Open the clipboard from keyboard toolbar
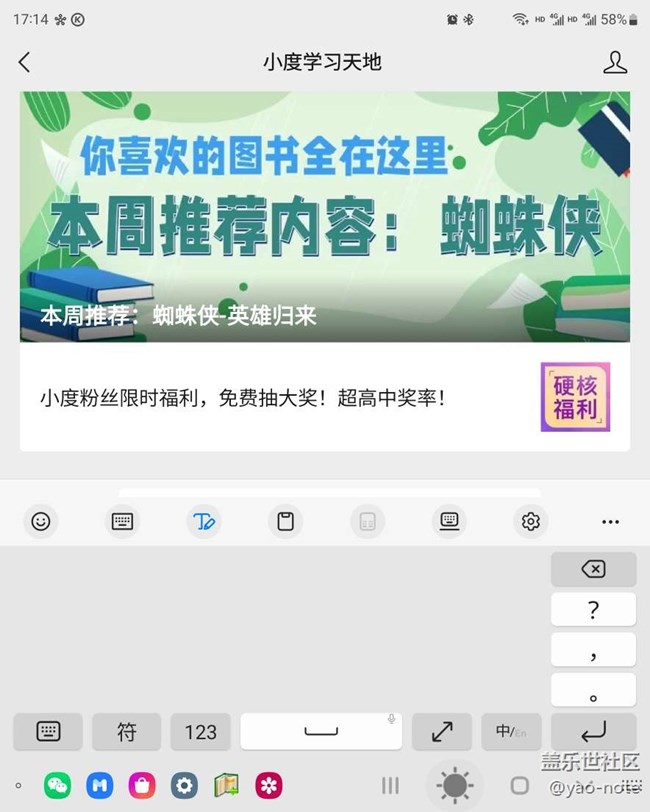This screenshot has width=650, height=812. 286,521
